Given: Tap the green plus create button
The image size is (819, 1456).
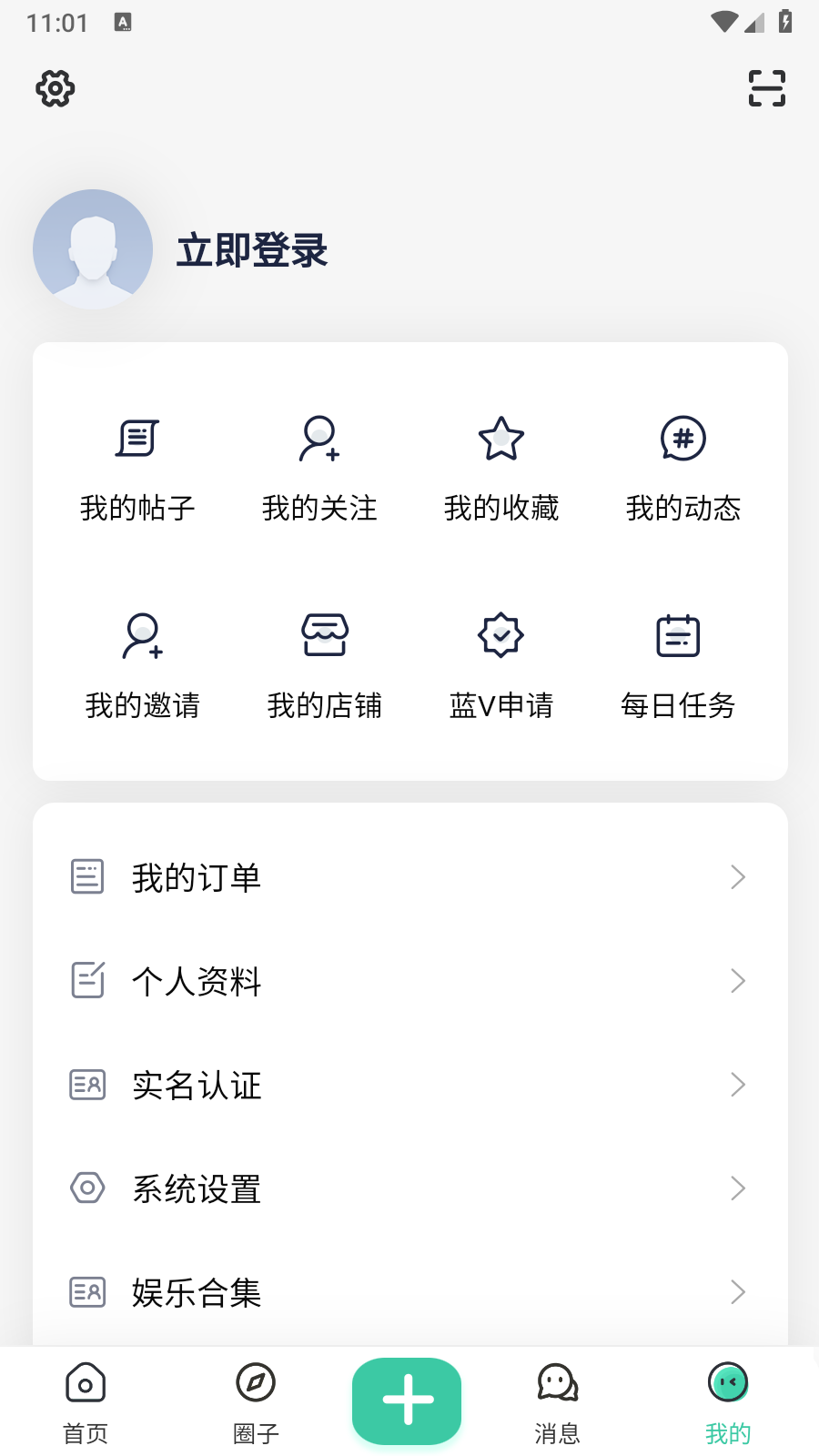Looking at the screenshot, I should coord(407,1400).
